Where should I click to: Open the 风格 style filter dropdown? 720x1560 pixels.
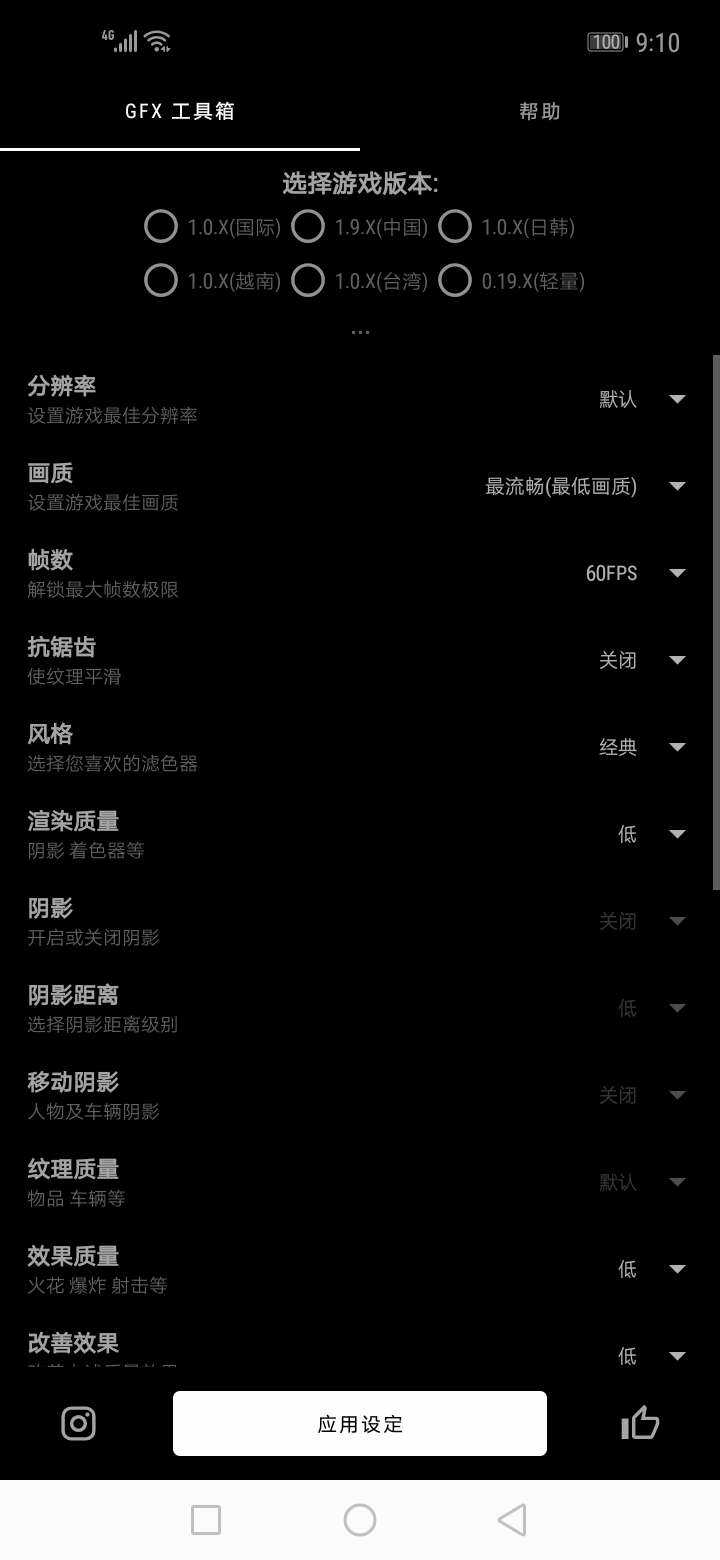pos(640,747)
